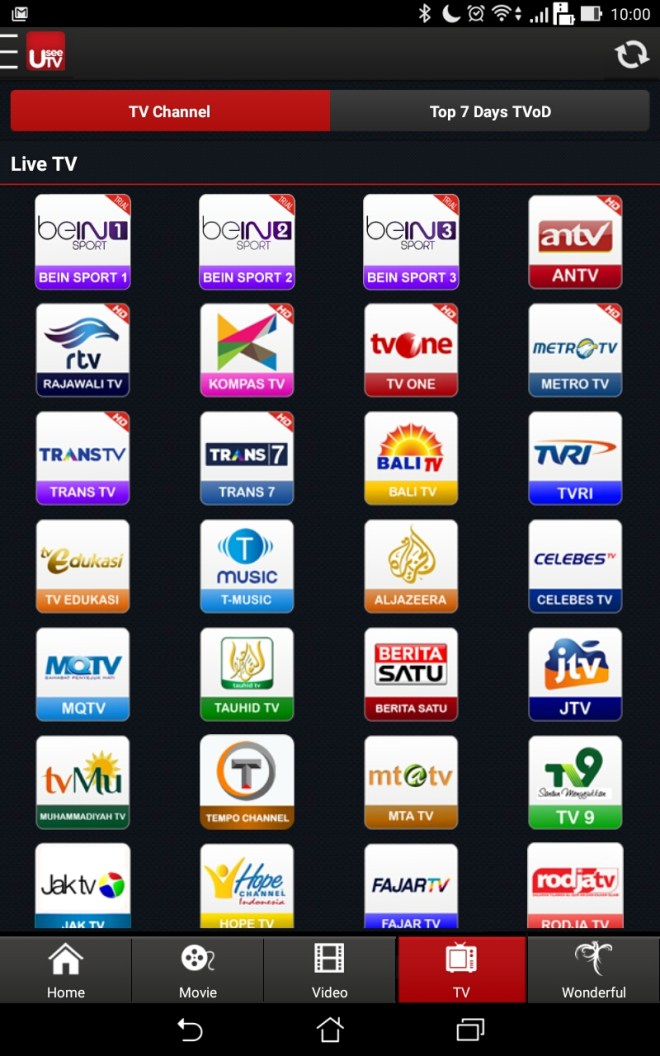Viewport: 660px width, 1056px height.
Task: Open the hamburger drawer menu
Action: tap(9, 51)
